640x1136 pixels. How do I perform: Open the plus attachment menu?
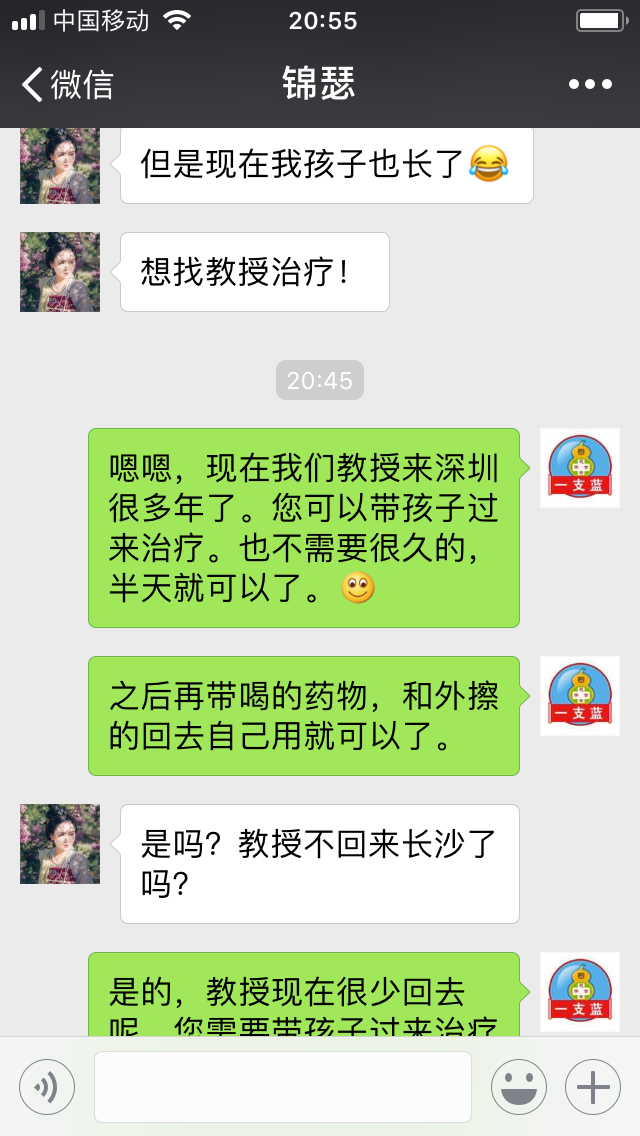pyautogui.click(x=593, y=1086)
